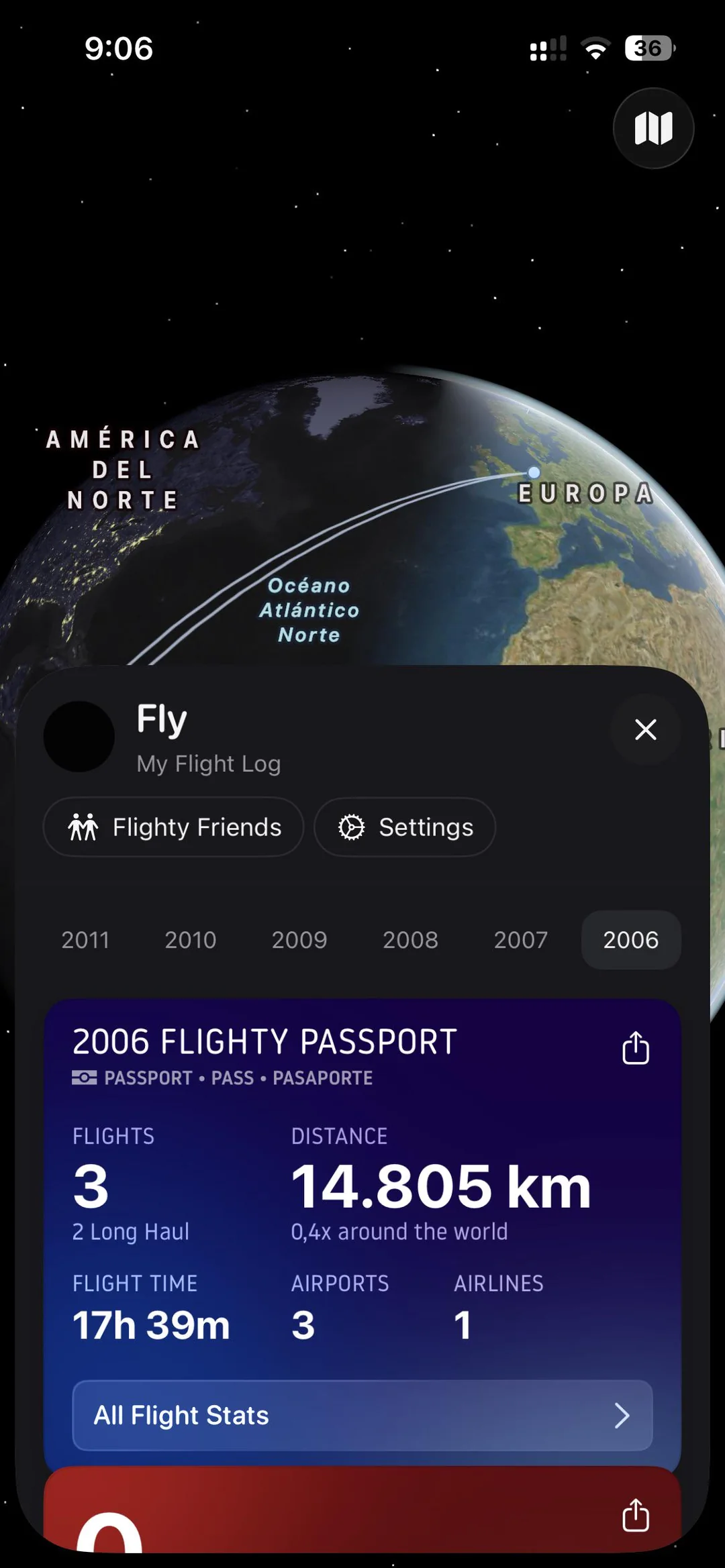Tap the Fly profile avatar
The width and height of the screenshot is (725, 1568).
click(x=79, y=737)
